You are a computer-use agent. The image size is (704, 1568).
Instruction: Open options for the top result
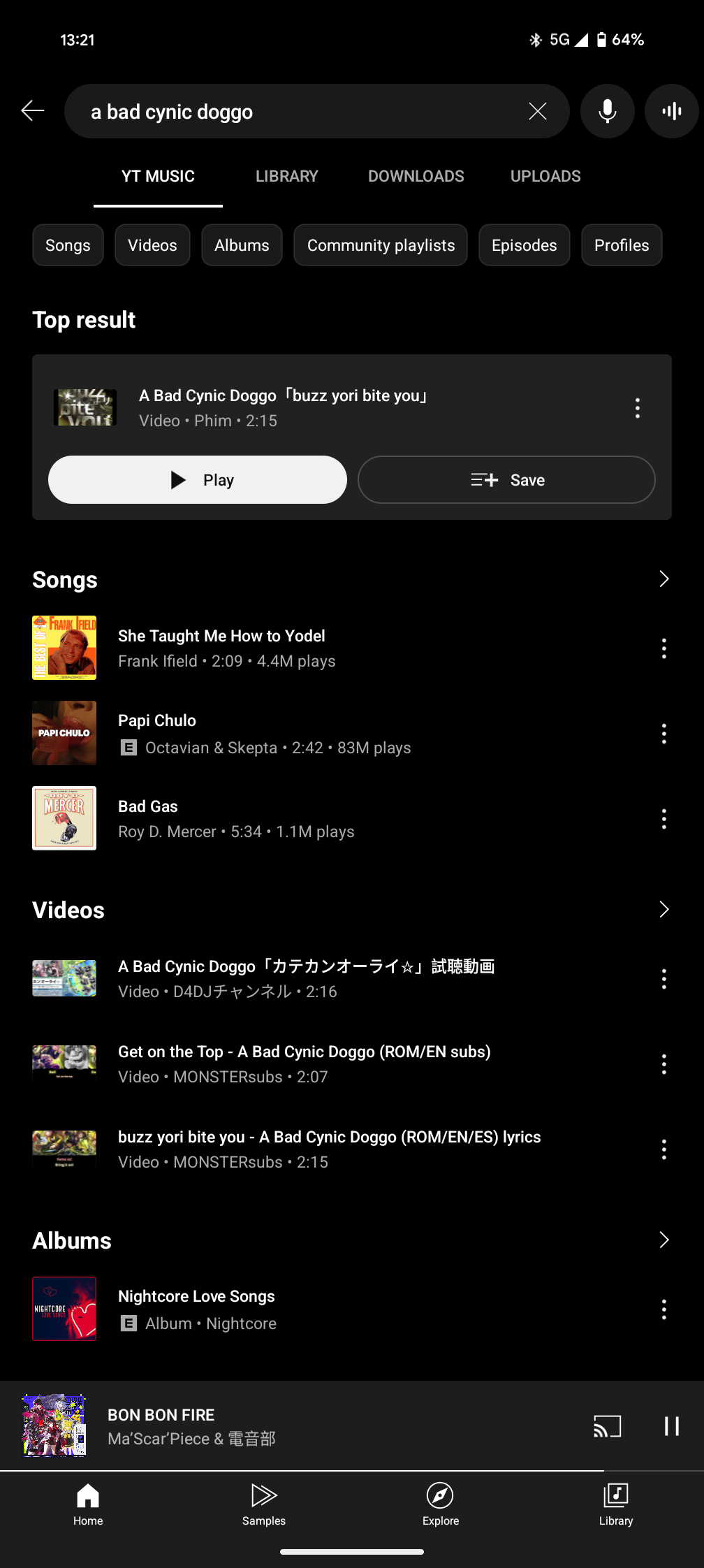[x=637, y=408]
